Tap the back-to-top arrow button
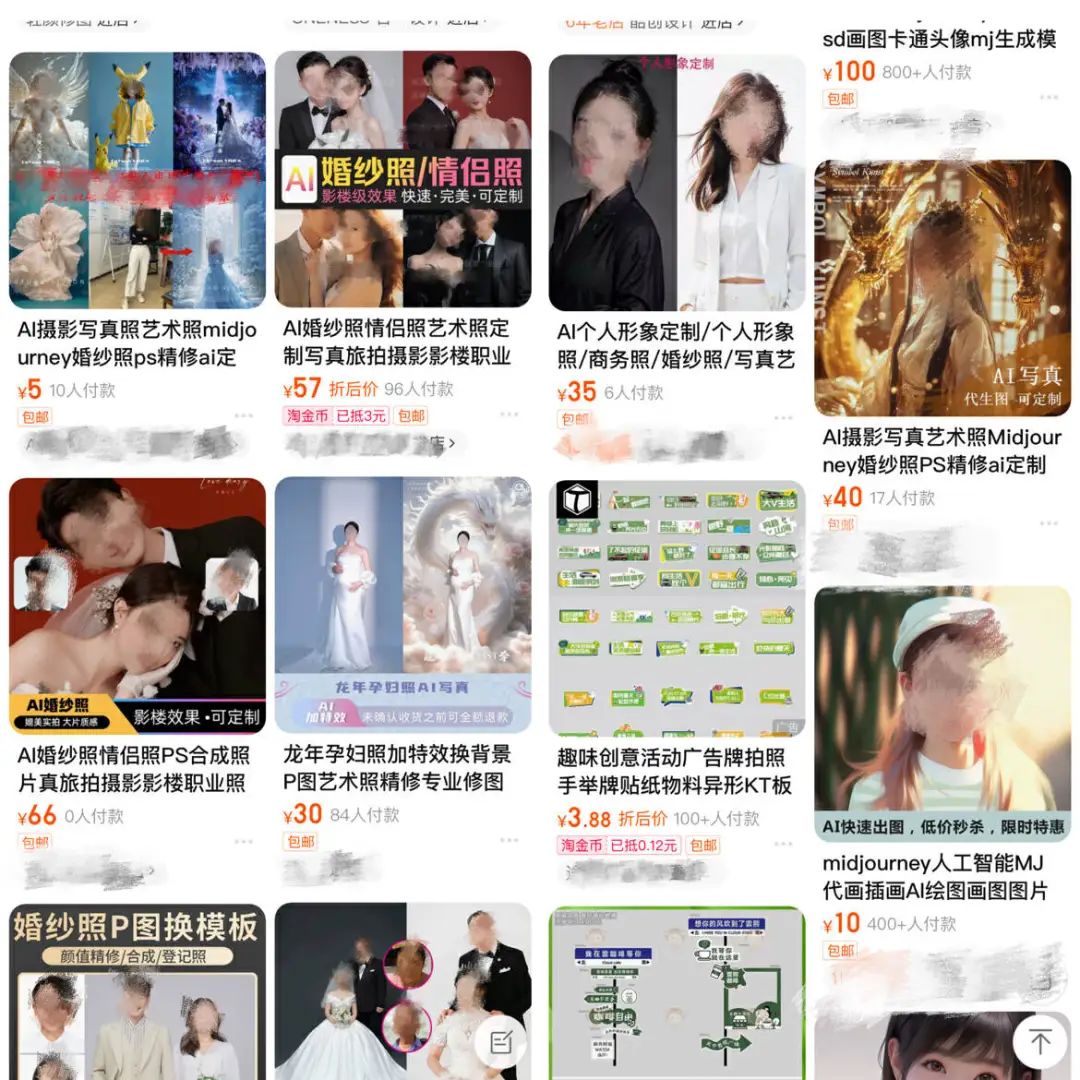The height and width of the screenshot is (1080, 1080). [1040, 1043]
